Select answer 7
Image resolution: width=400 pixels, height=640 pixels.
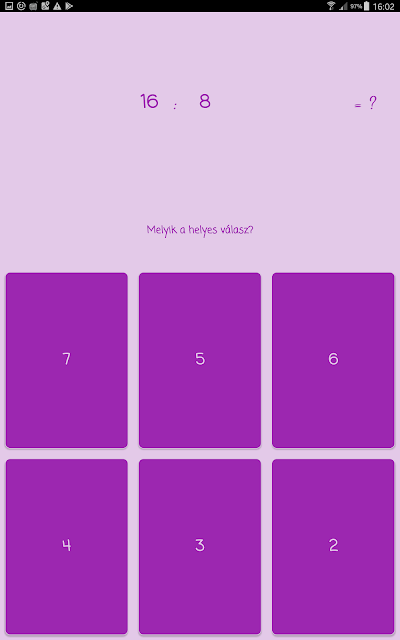67,360
